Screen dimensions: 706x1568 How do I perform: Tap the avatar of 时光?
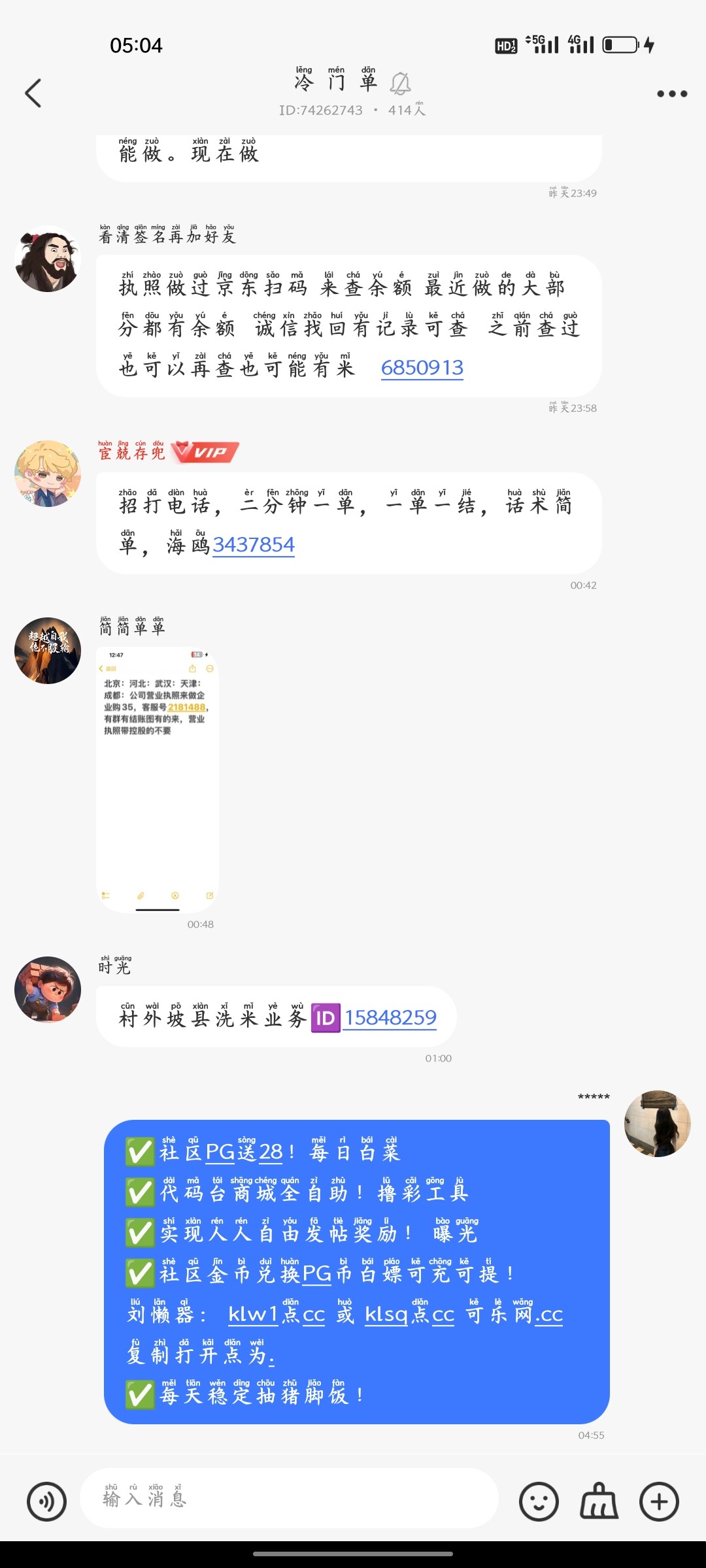pyautogui.click(x=47, y=990)
